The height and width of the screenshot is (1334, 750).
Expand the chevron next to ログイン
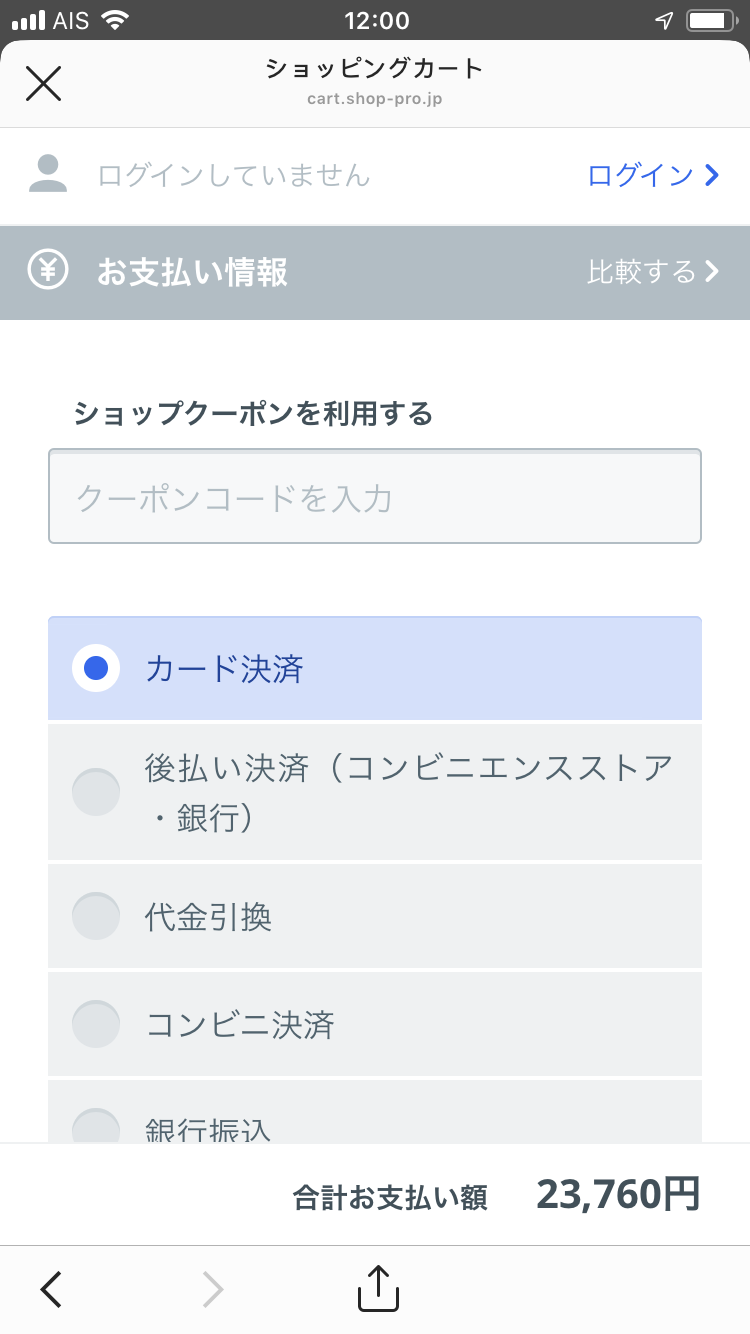[x=712, y=174]
